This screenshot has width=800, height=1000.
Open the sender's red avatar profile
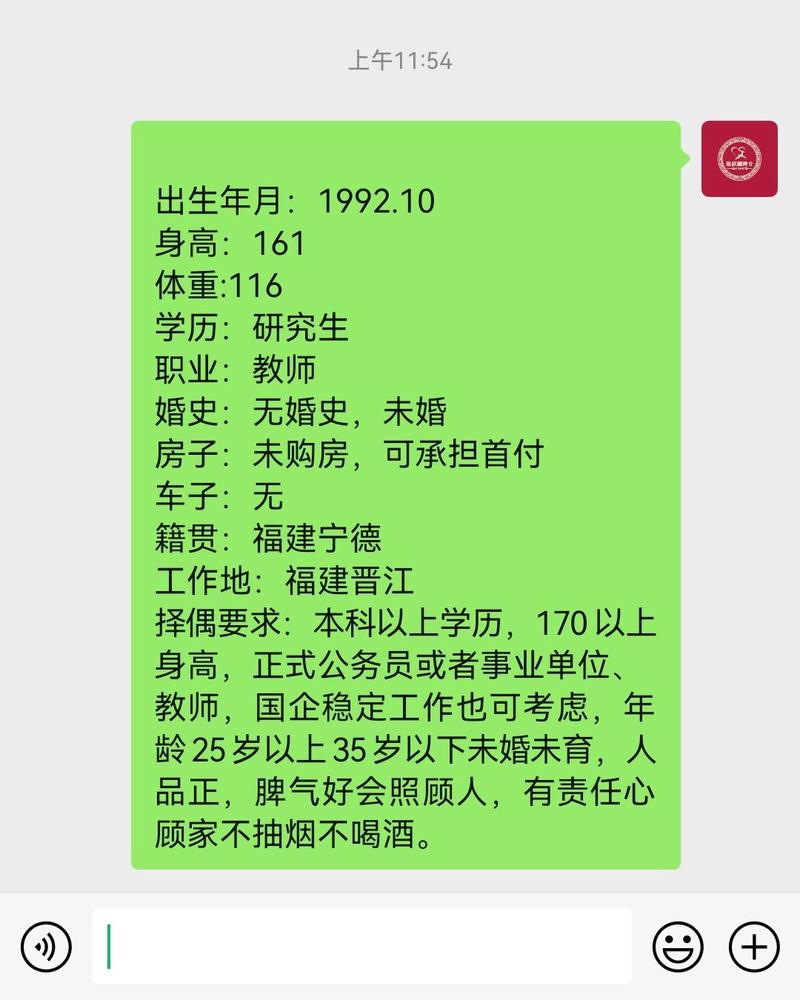coord(739,159)
